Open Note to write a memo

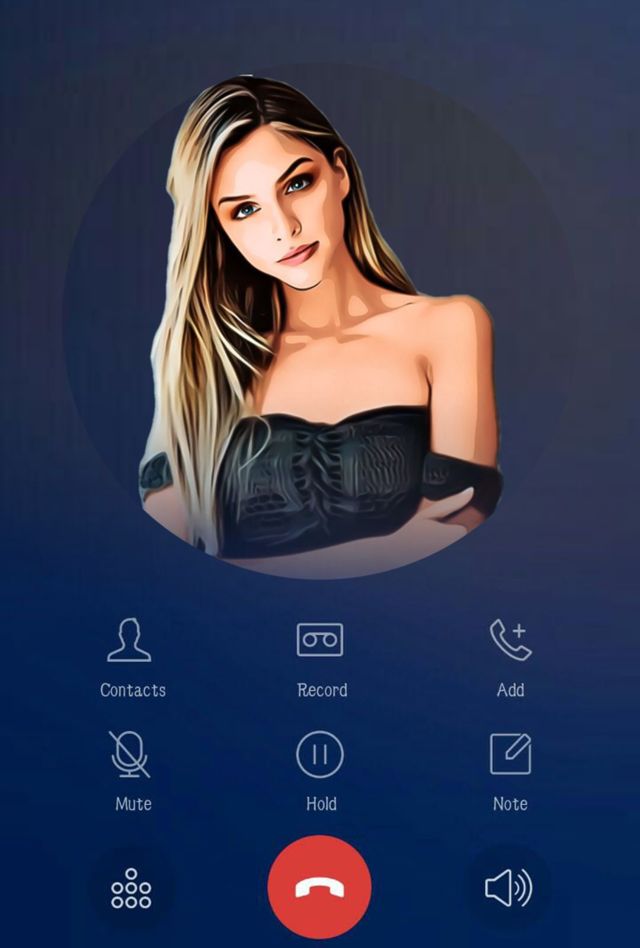(510, 755)
